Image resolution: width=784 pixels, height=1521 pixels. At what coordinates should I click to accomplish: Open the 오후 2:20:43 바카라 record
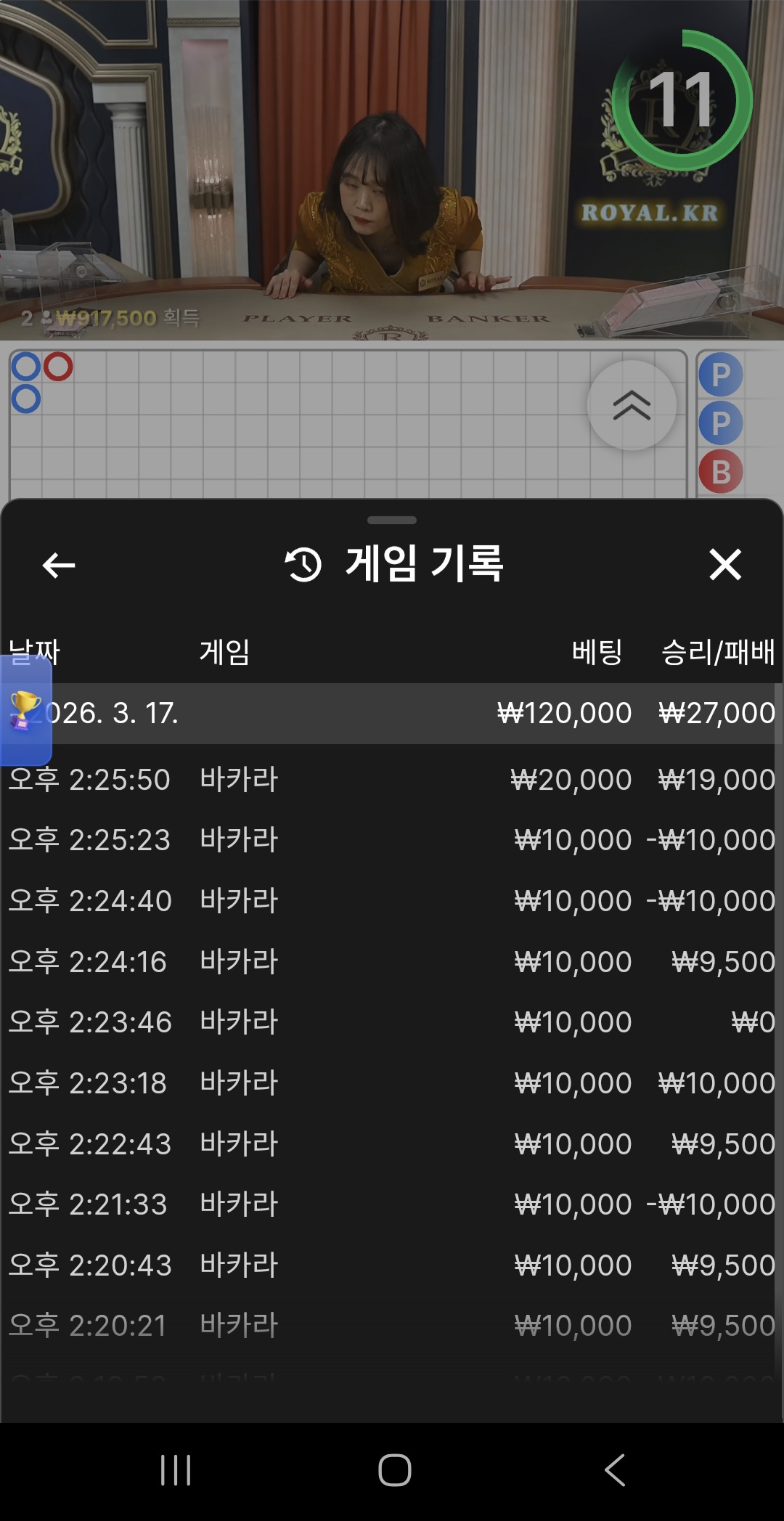pos(392,1265)
